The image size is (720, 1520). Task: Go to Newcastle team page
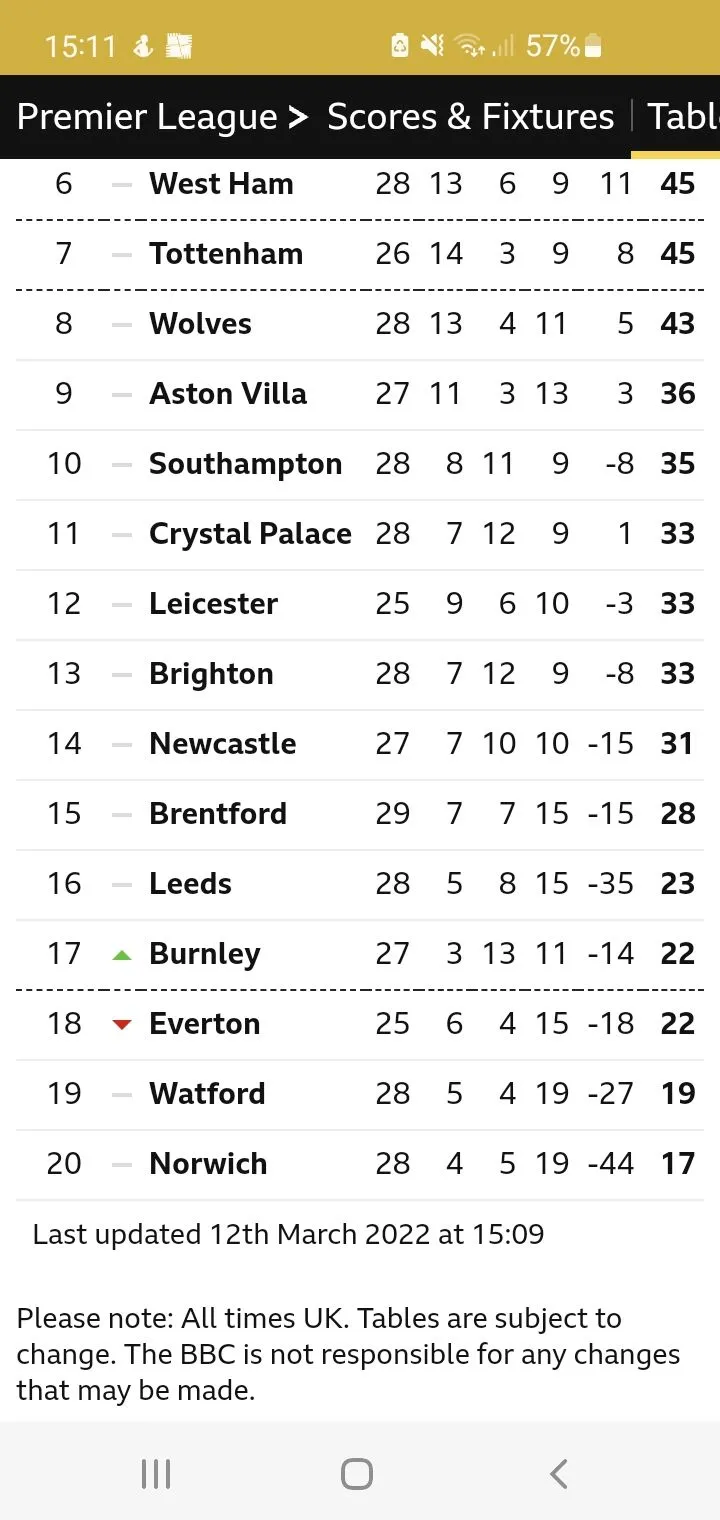coord(222,744)
